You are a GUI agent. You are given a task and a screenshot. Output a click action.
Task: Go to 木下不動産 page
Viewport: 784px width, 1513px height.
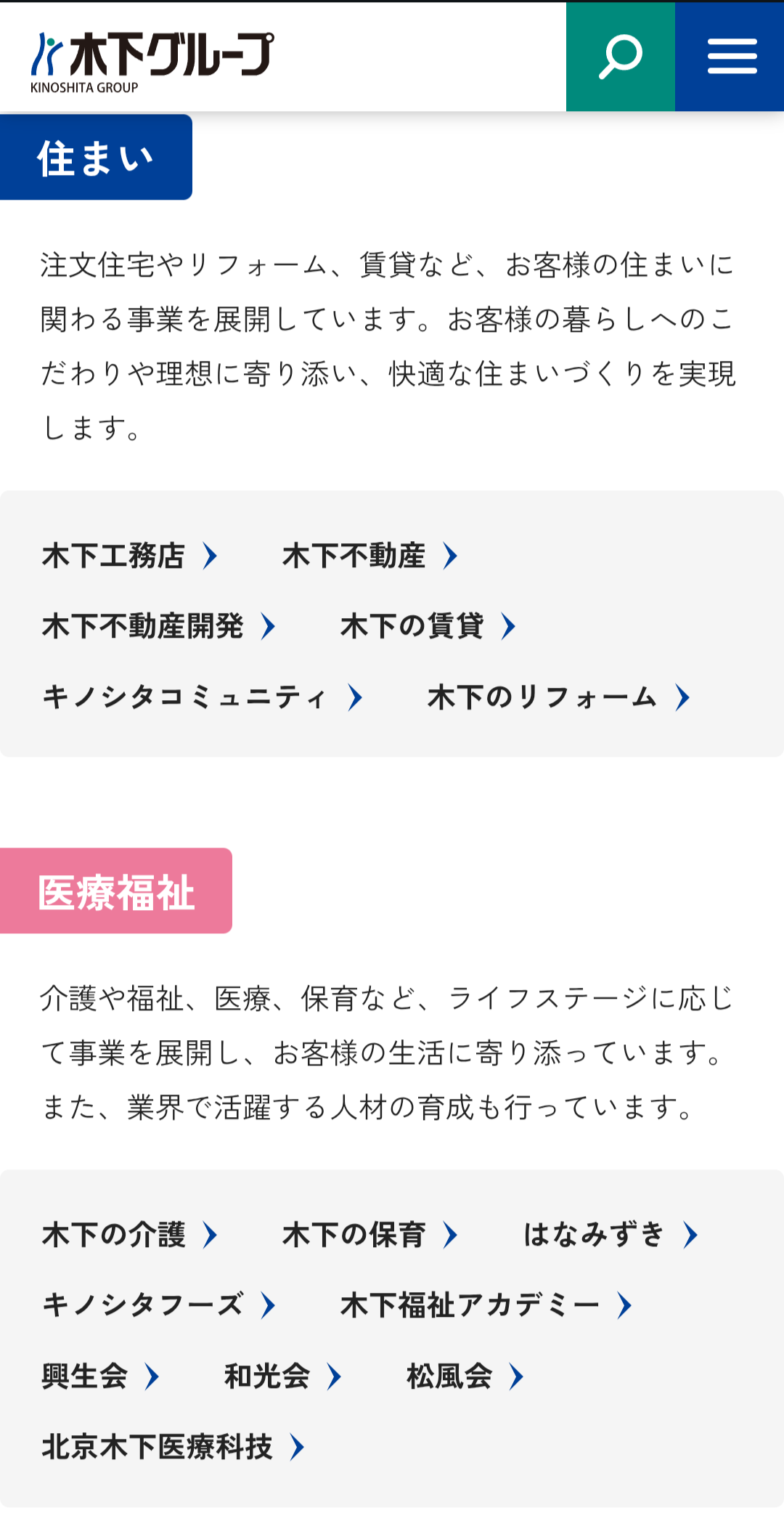click(369, 556)
